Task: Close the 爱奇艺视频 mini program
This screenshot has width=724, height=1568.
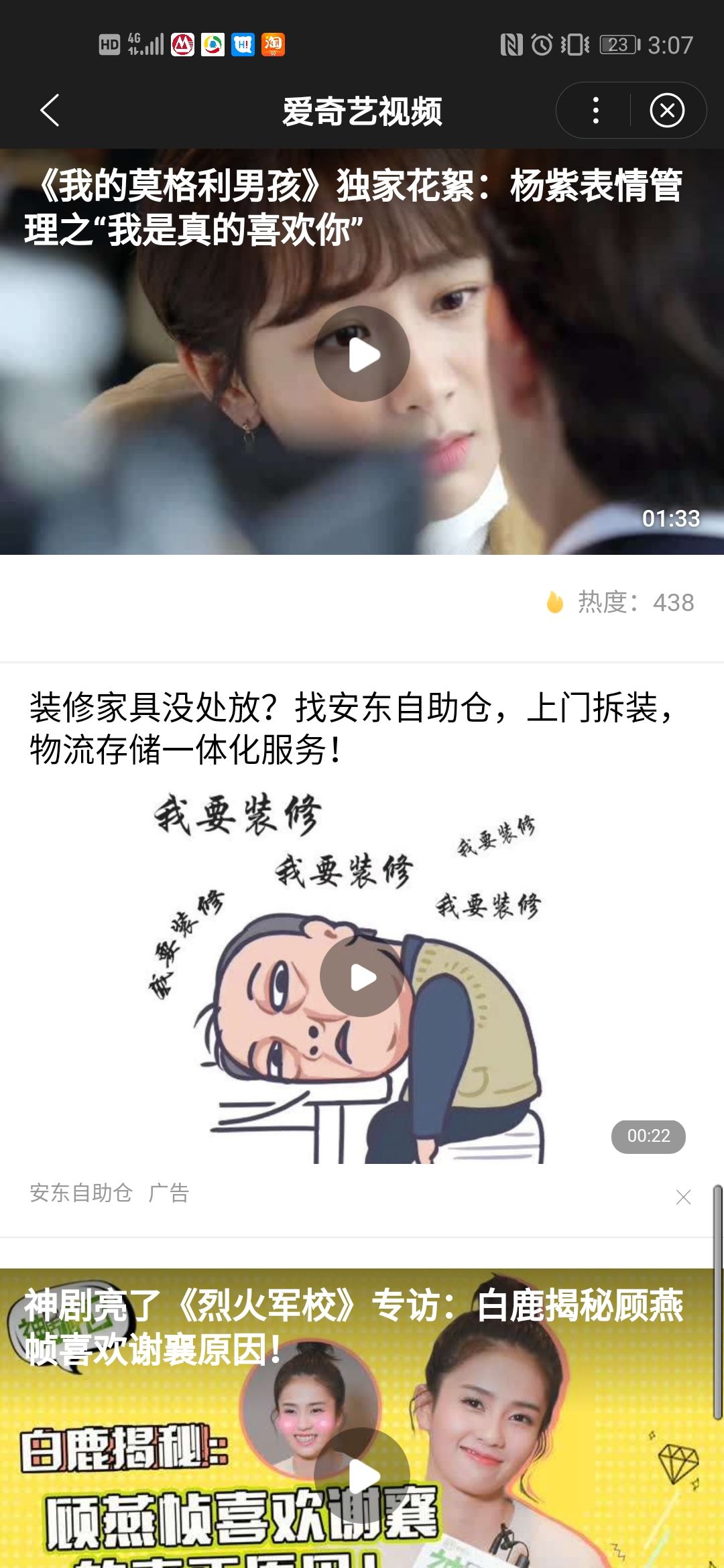Action: coord(667,111)
